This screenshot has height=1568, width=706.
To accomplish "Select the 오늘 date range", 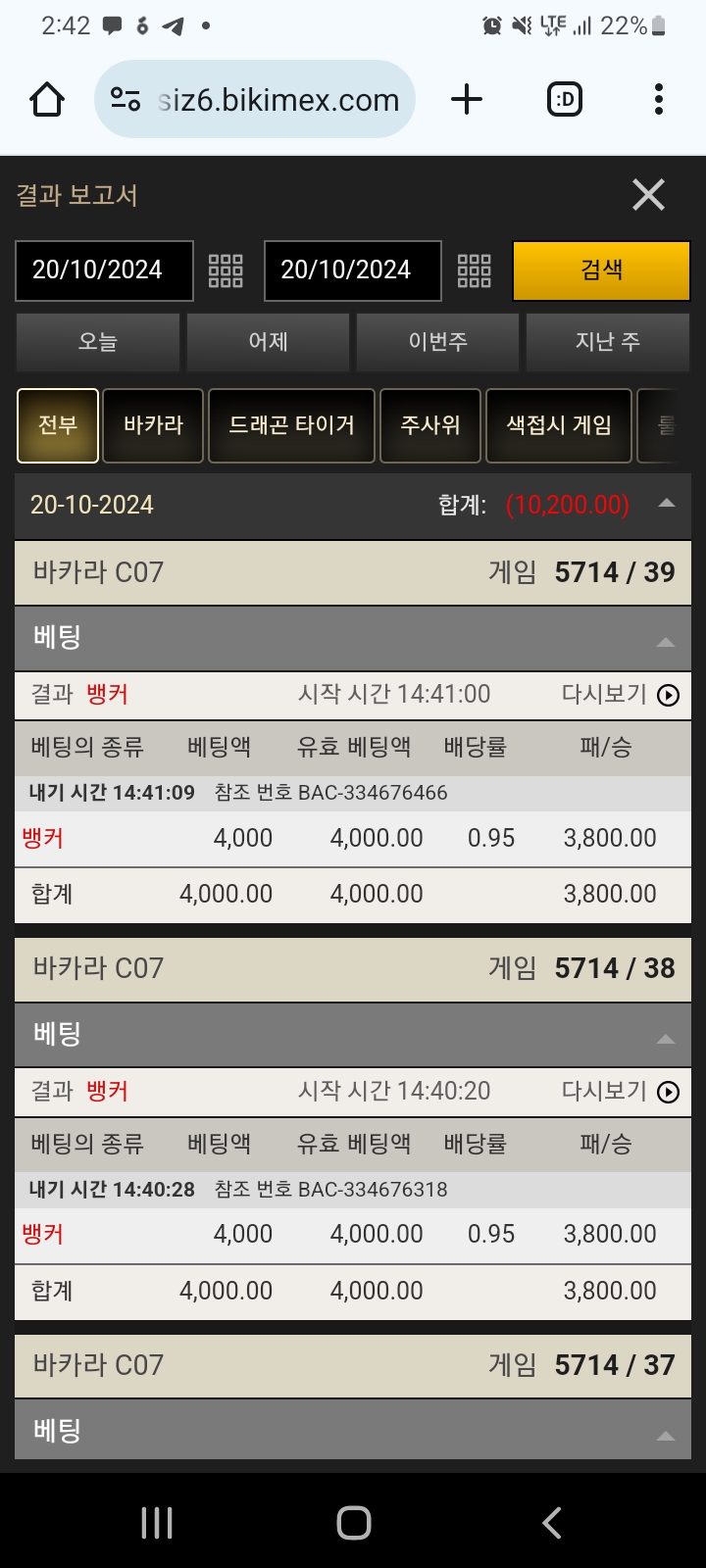I will tap(98, 342).
